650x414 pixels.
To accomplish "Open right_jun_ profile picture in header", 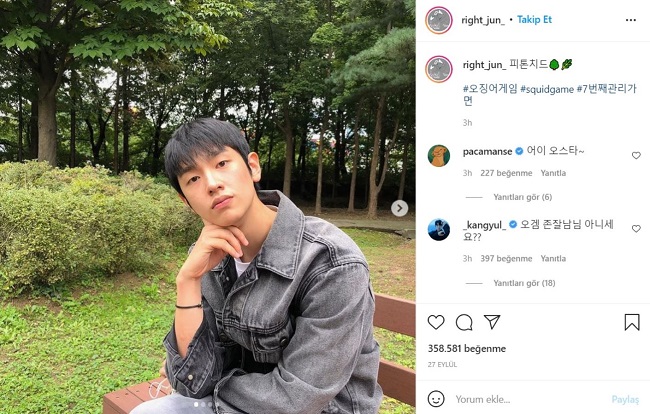I will point(438,20).
